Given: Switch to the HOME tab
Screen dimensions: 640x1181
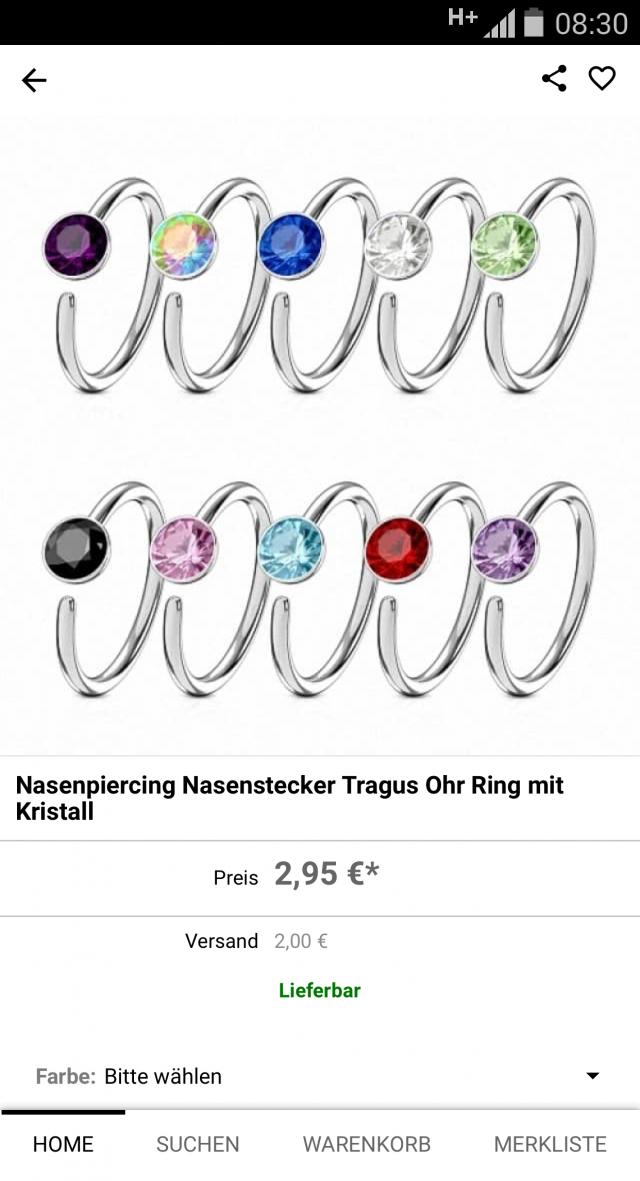Looking at the screenshot, I should point(63,1144).
